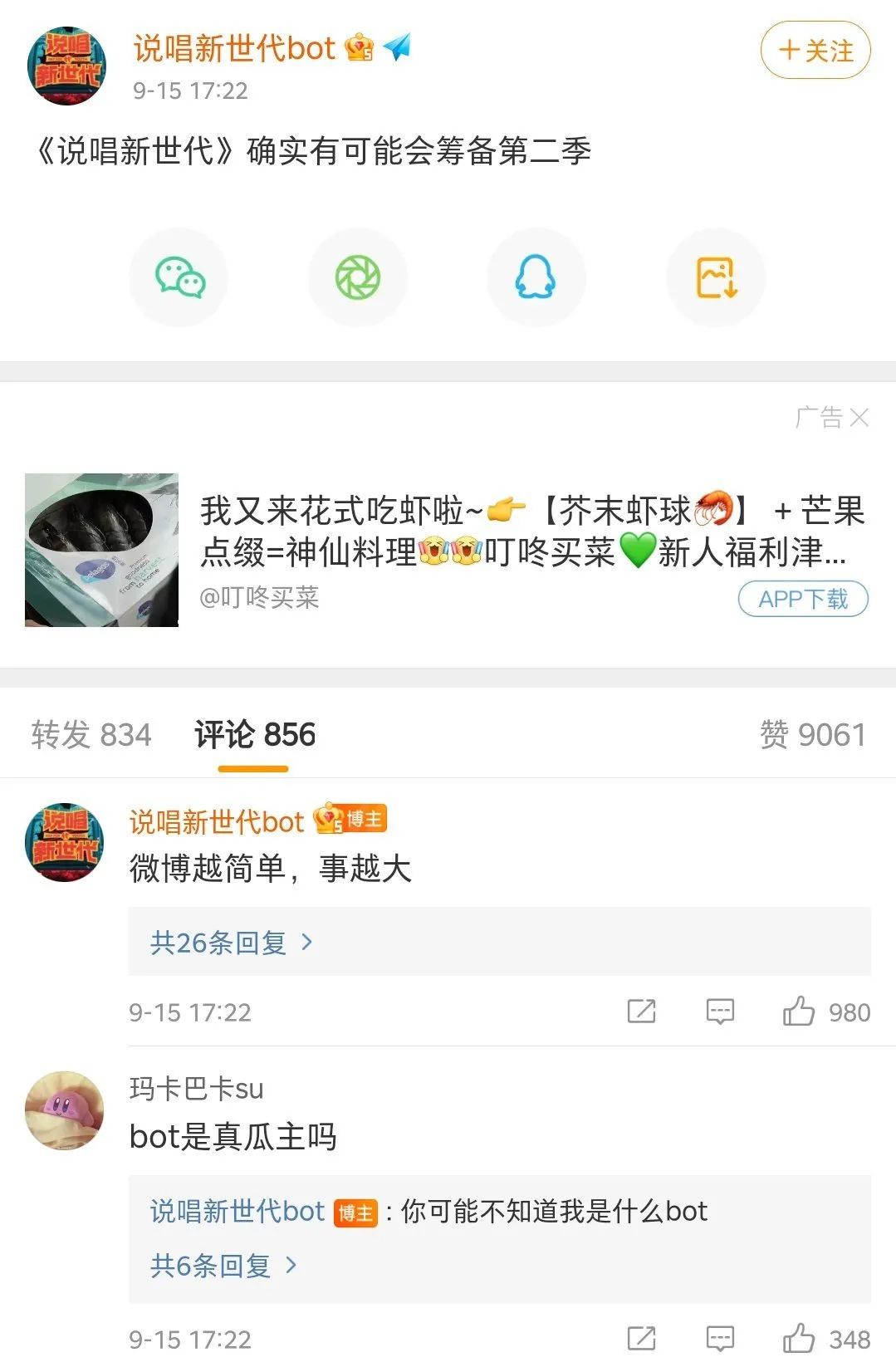Open the comment icon on the first comment
This screenshot has width=896, height=1362.
719,1012
